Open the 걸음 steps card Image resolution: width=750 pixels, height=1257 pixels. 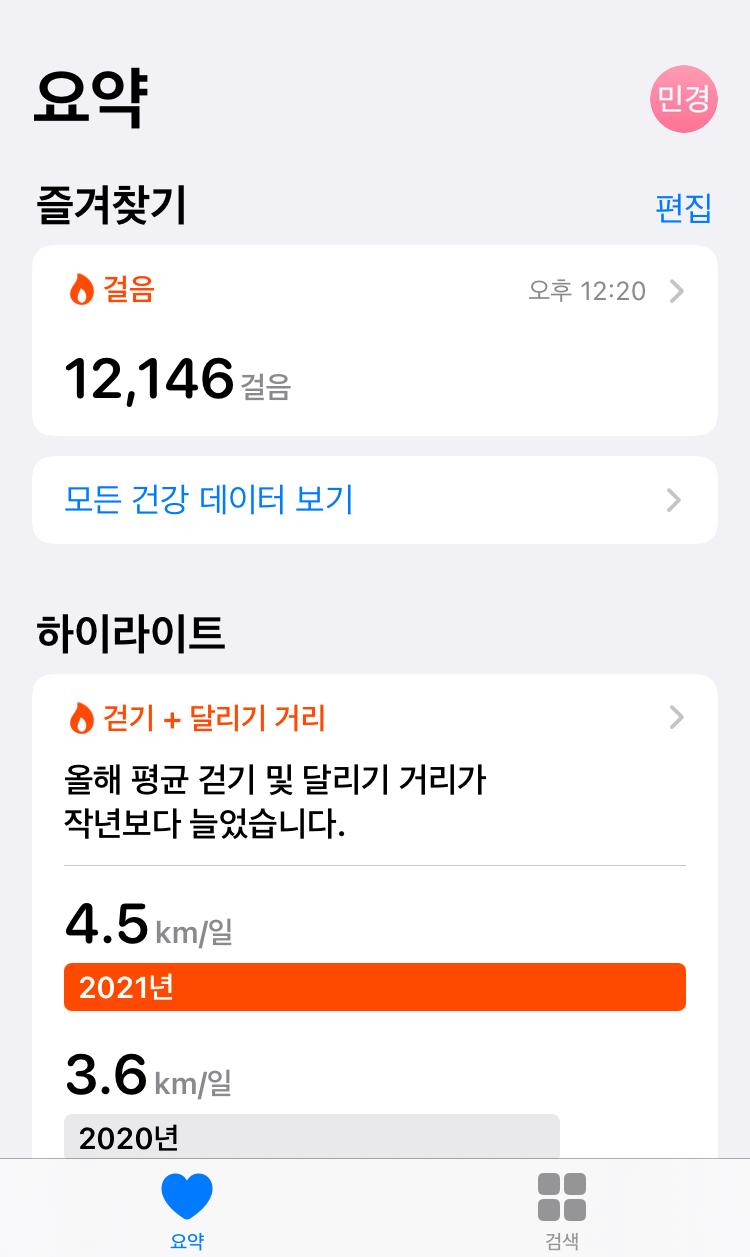coord(374,340)
